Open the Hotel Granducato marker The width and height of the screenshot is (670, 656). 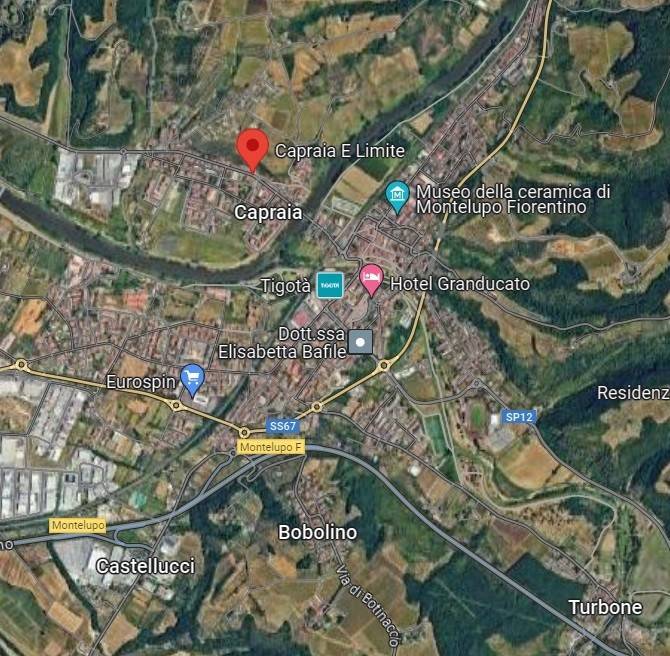pos(371,280)
